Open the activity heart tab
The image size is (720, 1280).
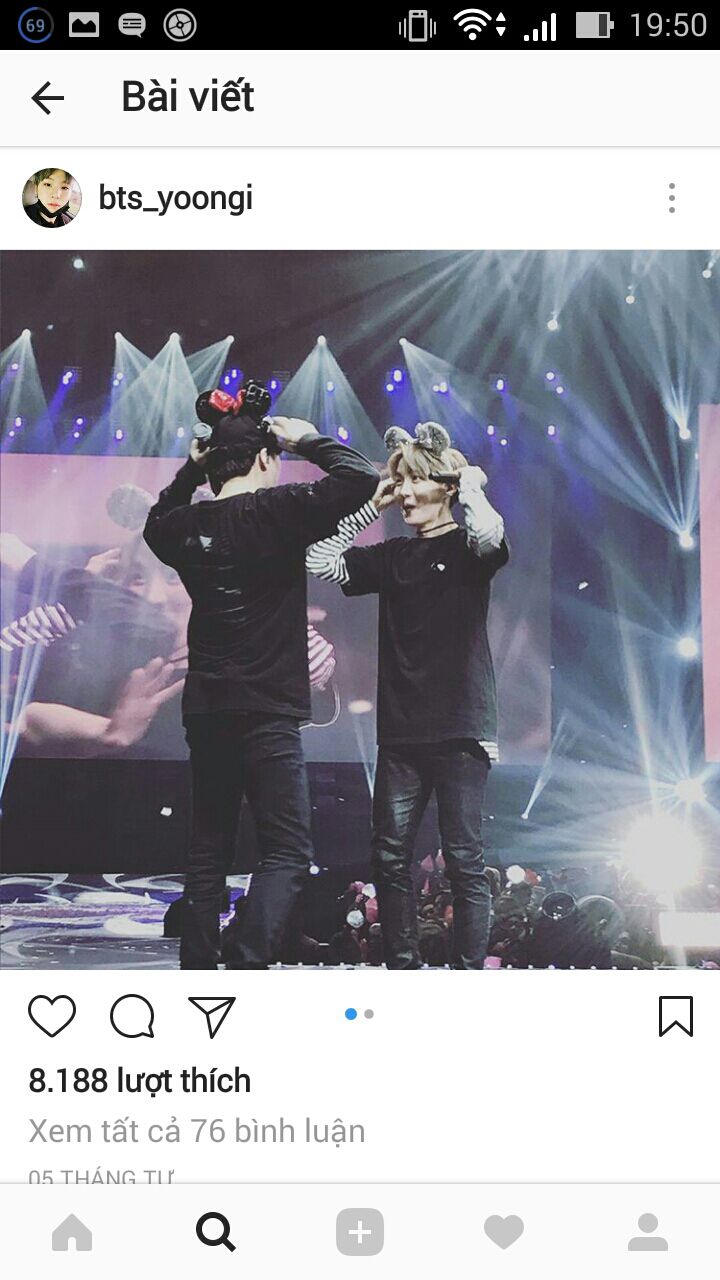pyautogui.click(x=504, y=1232)
